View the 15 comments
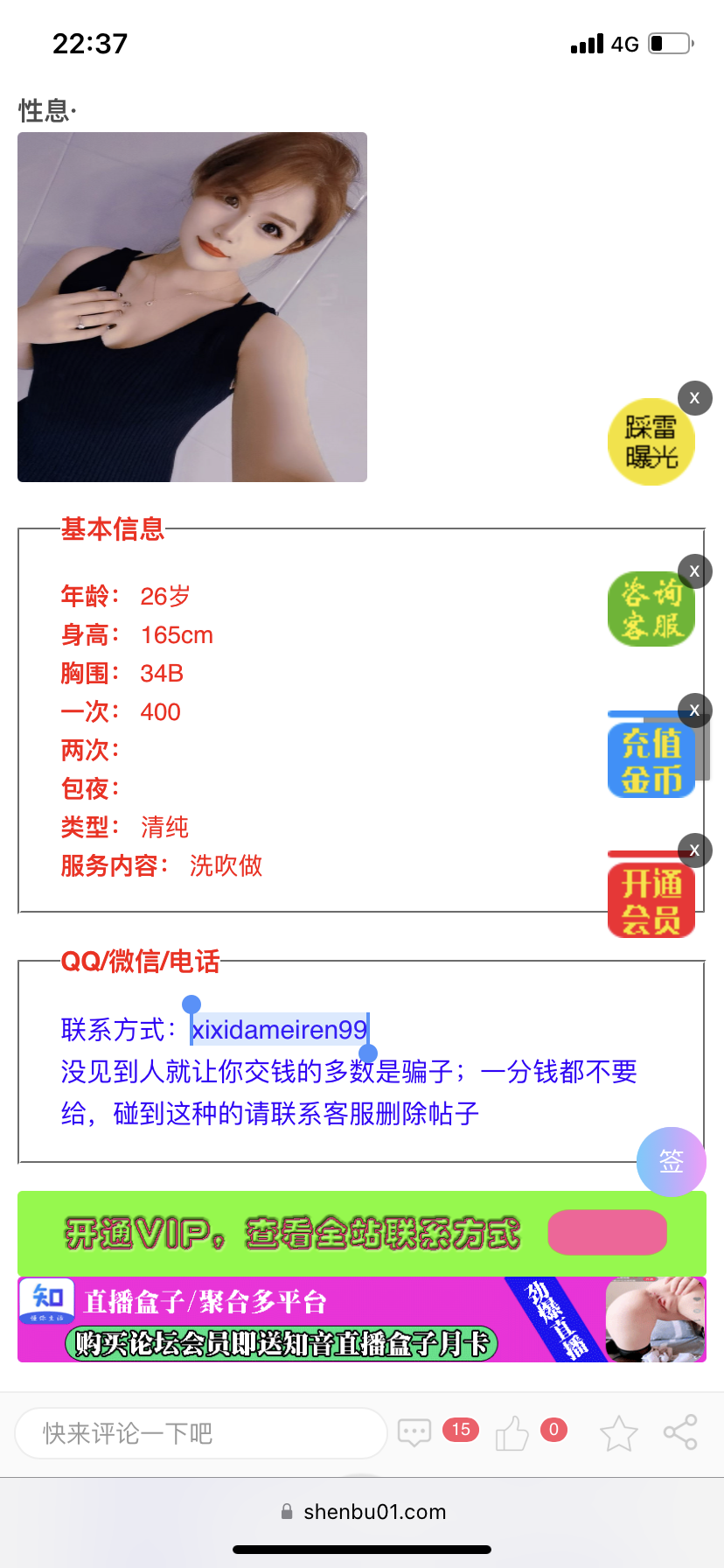 click(415, 1432)
